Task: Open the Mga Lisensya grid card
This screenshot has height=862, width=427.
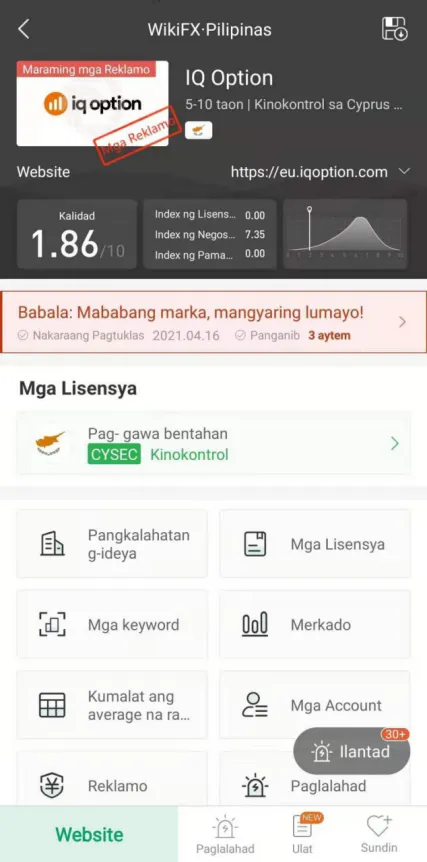Action: tap(315, 544)
